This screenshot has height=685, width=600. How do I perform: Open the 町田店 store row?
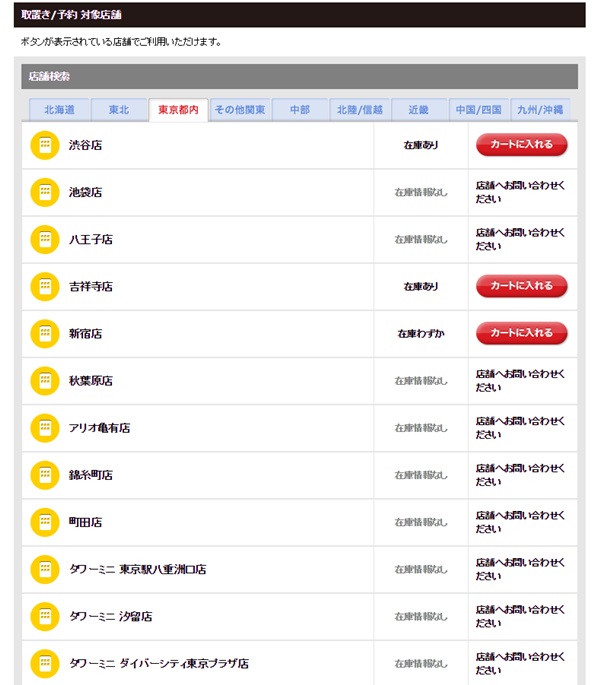85,522
